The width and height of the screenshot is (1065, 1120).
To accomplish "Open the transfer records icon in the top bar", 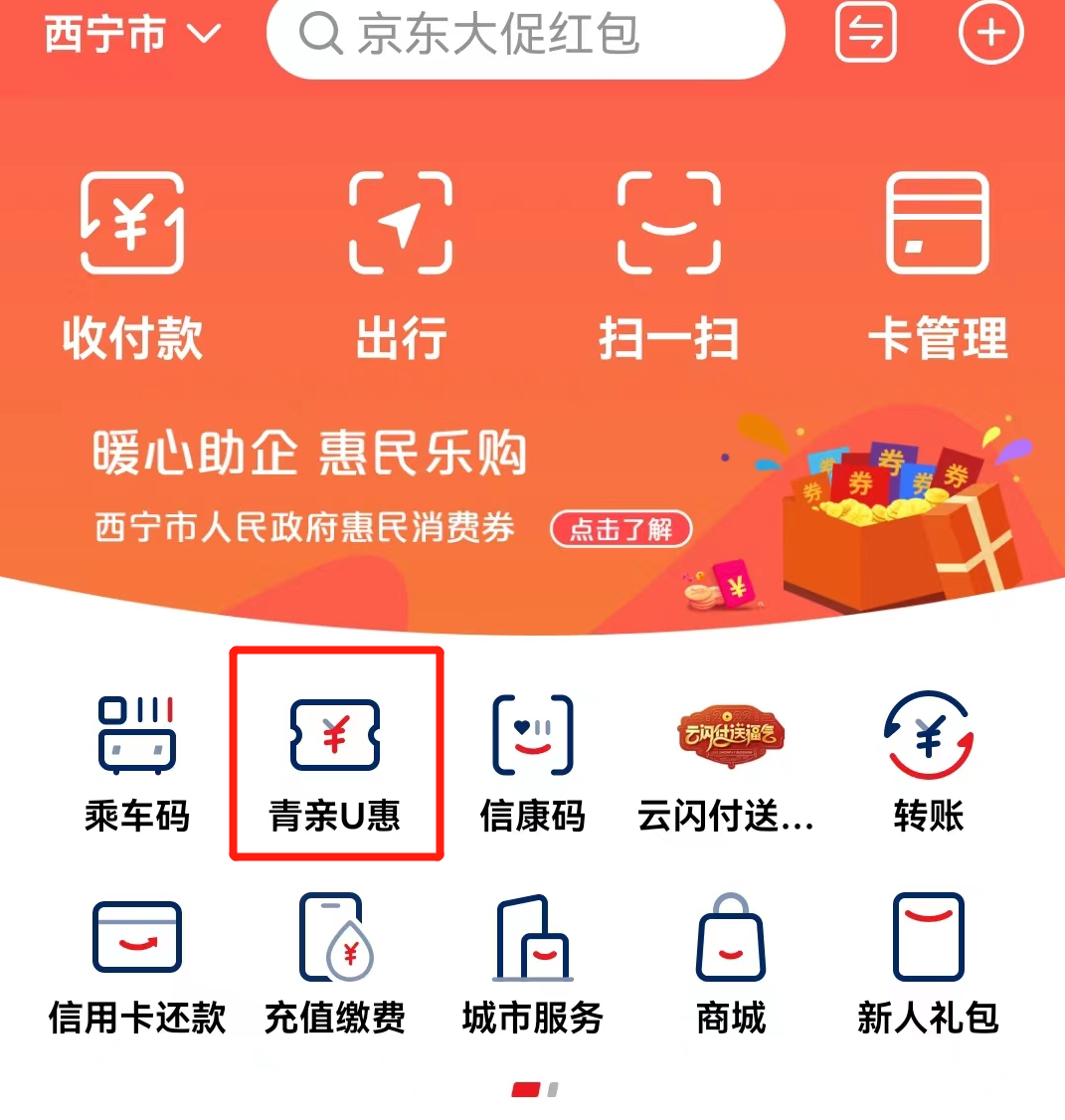I will (865, 34).
